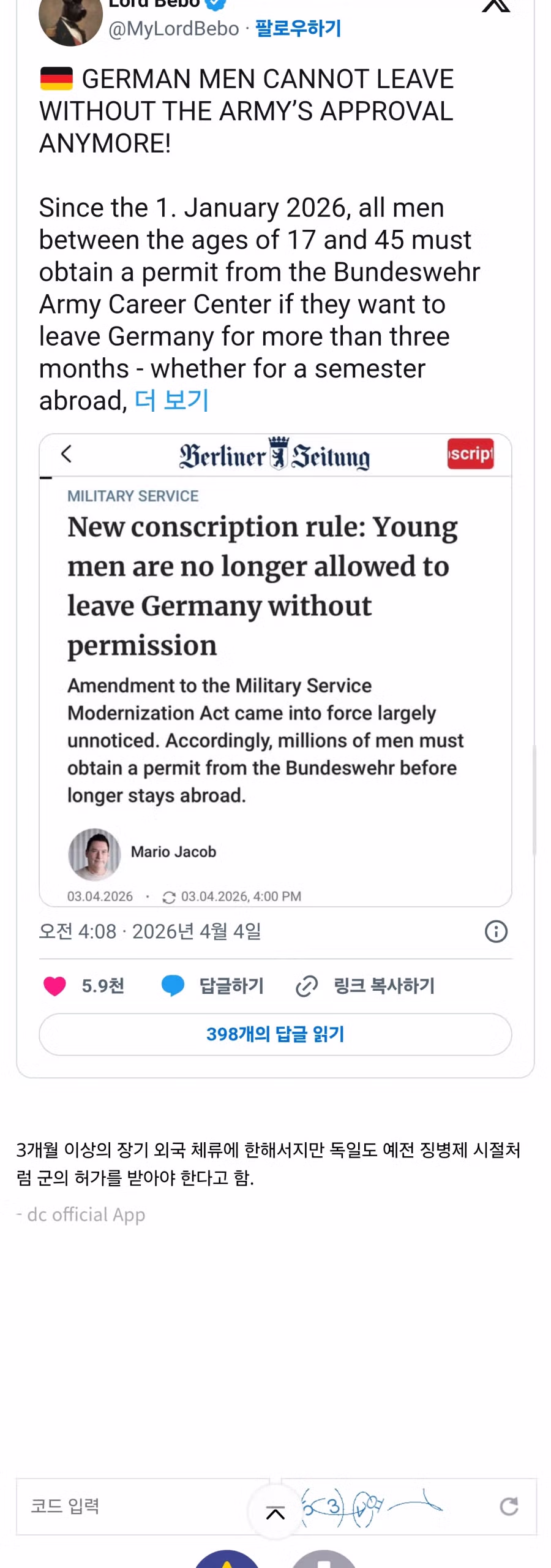The height and width of the screenshot is (1568, 551).
Task: Read the 398 replies
Action: pyautogui.click(x=275, y=1034)
